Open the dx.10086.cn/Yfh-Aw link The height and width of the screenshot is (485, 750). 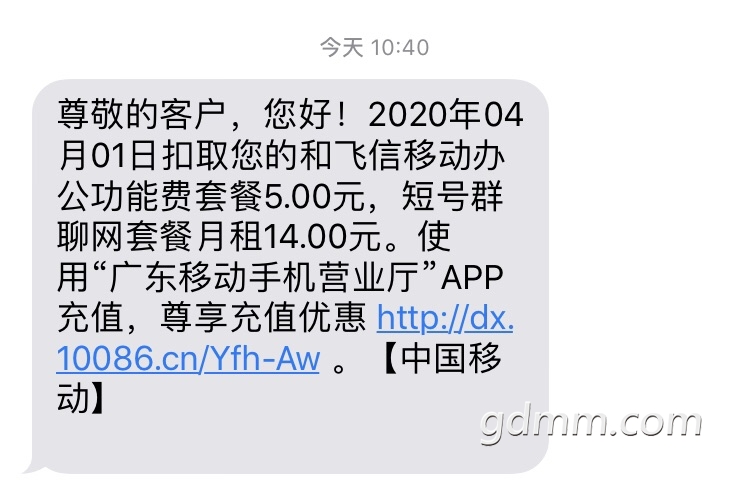(x=188, y=361)
